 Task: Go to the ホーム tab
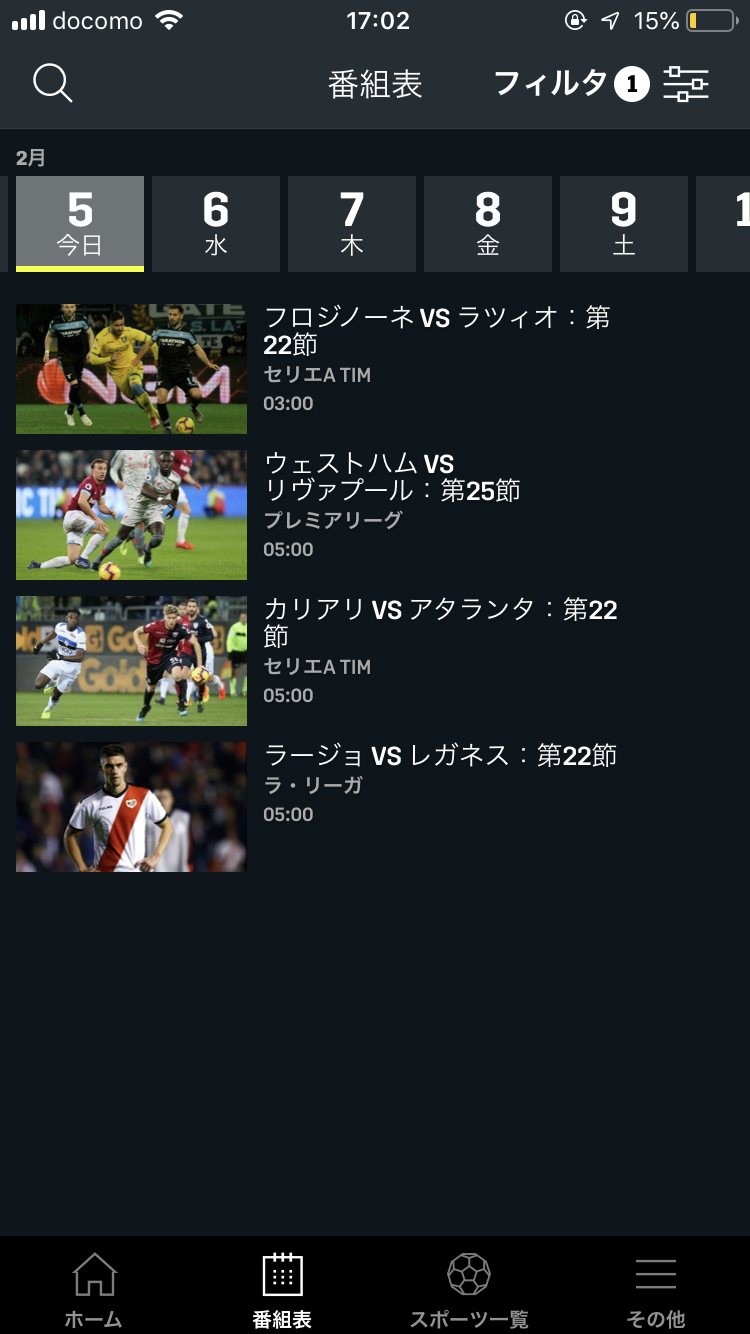(x=94, y=1288)
